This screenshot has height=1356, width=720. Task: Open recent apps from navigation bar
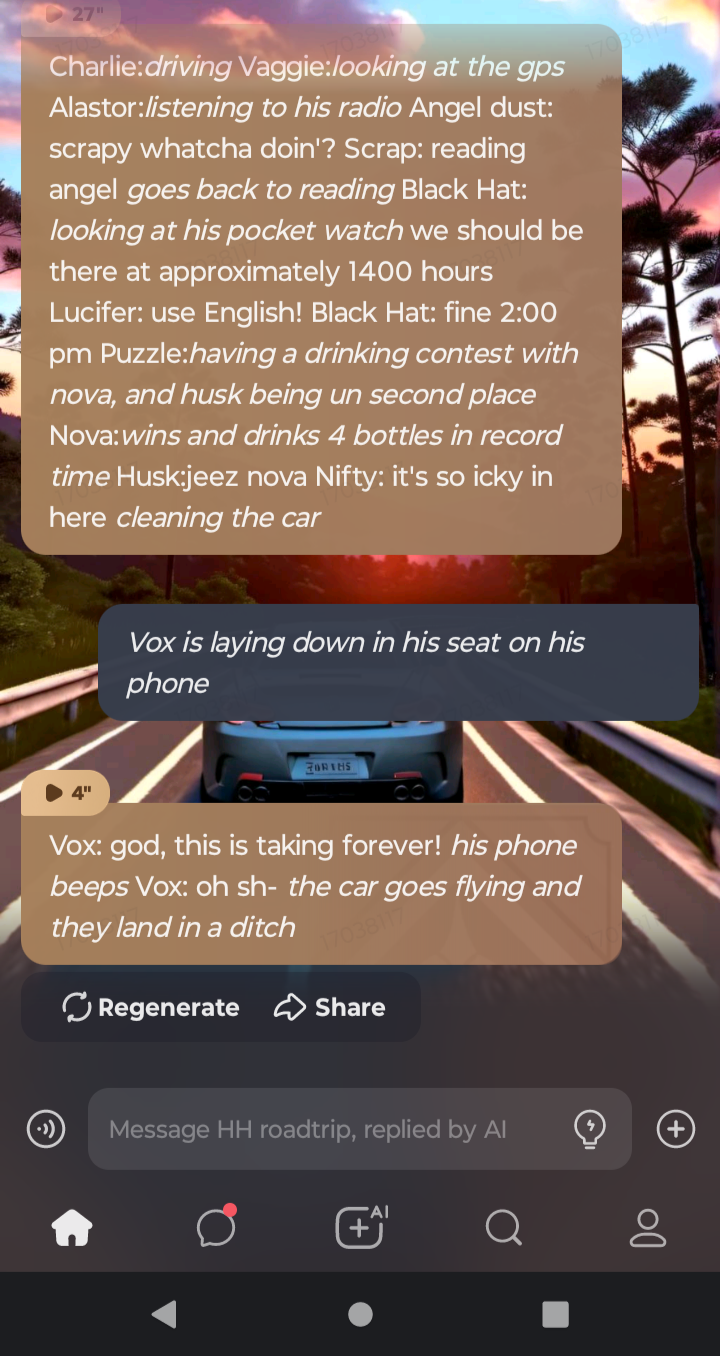point(555,1314)
